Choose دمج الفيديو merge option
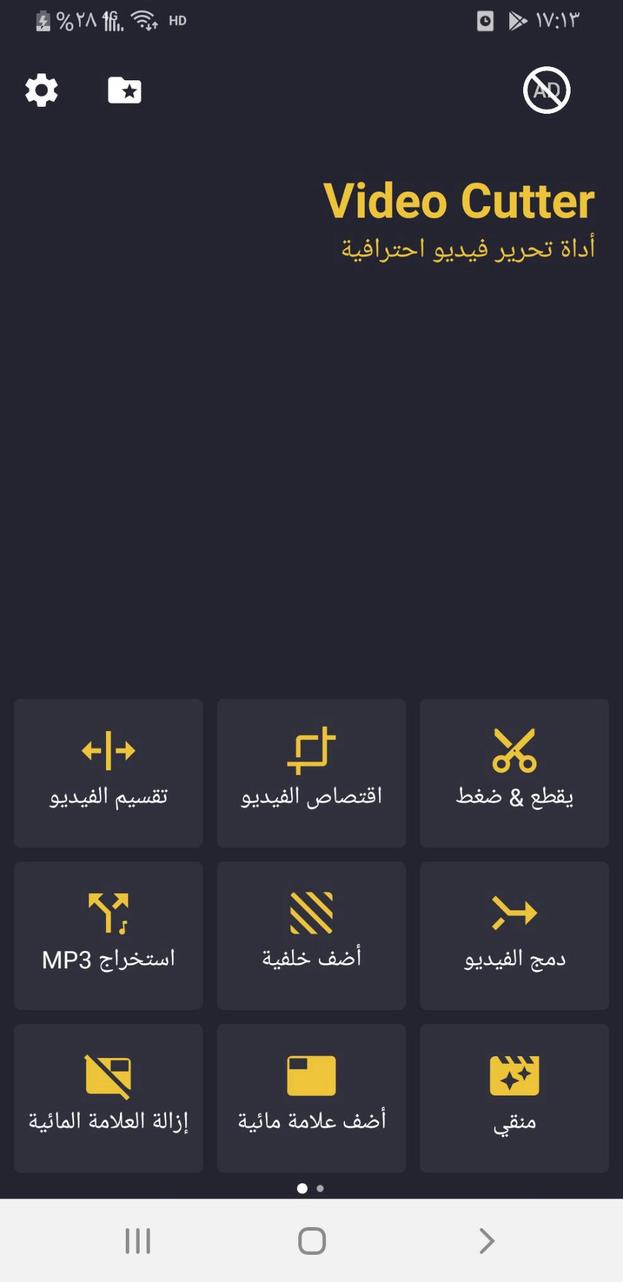Image resolution: width=623 pixels, height=1282 pixels. [514, 934]
